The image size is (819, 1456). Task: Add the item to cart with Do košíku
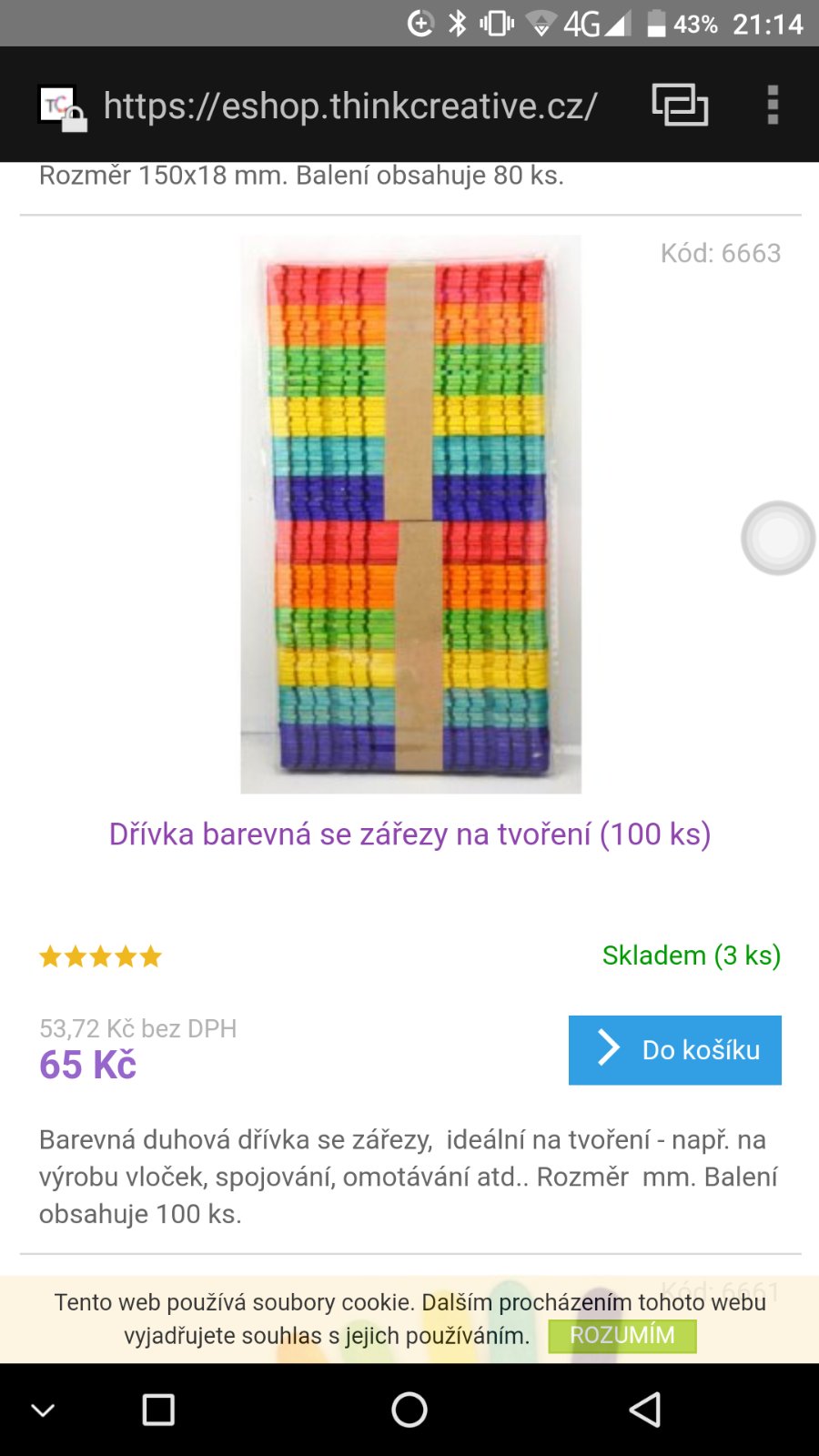[674, 1050]
